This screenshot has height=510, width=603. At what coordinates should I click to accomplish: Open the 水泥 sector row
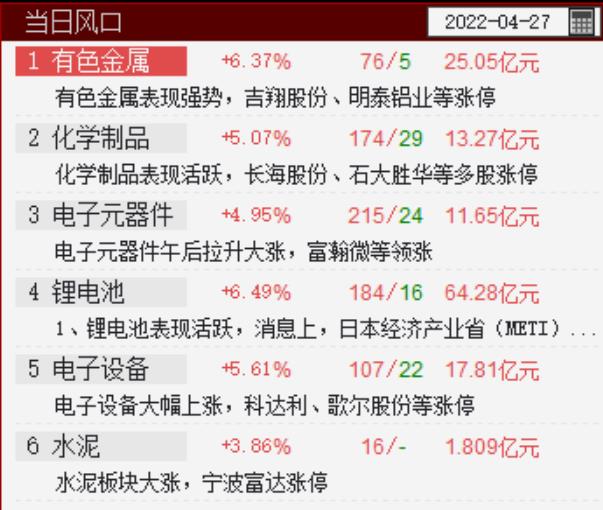pyautogui.click(x=101, y=445)
